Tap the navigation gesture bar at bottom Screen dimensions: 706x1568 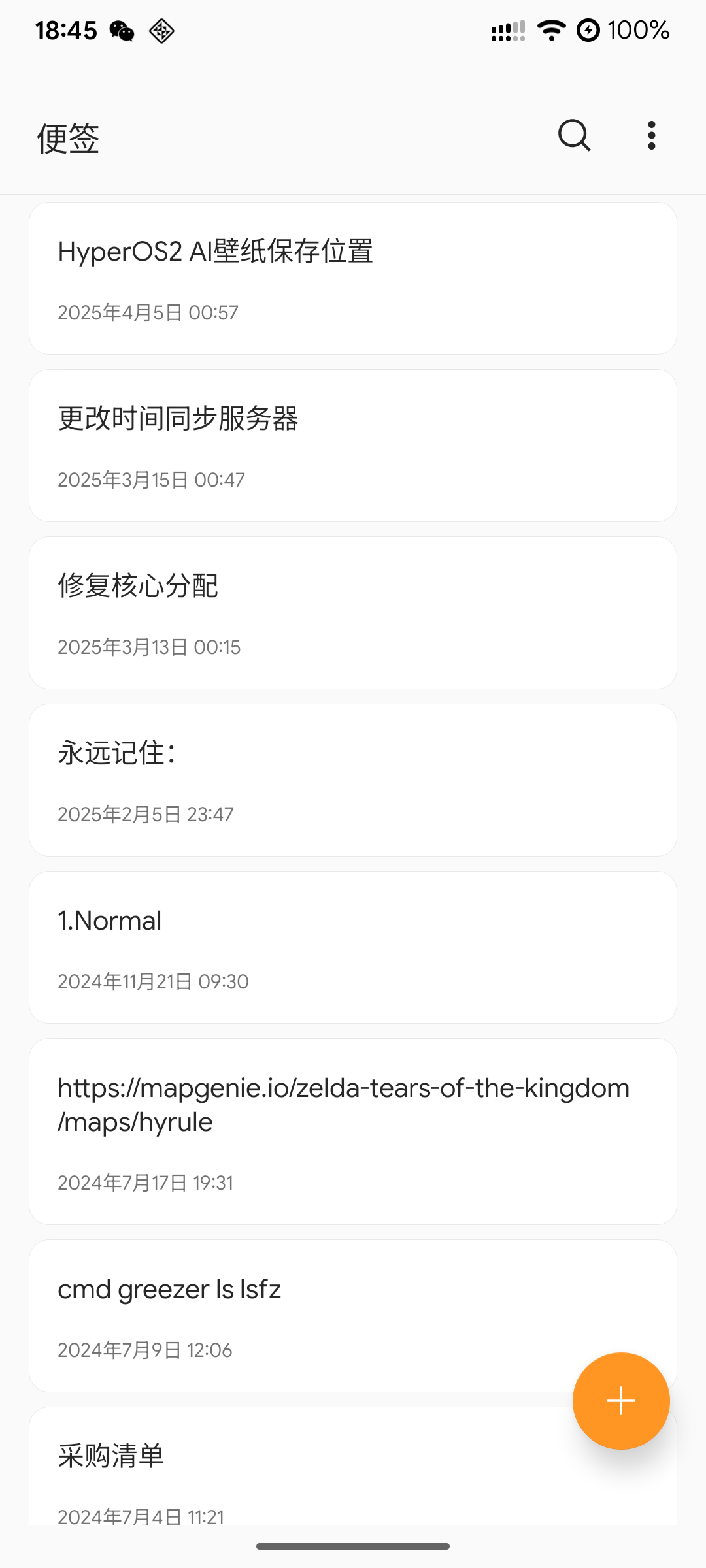click(x=353, y=1546)
